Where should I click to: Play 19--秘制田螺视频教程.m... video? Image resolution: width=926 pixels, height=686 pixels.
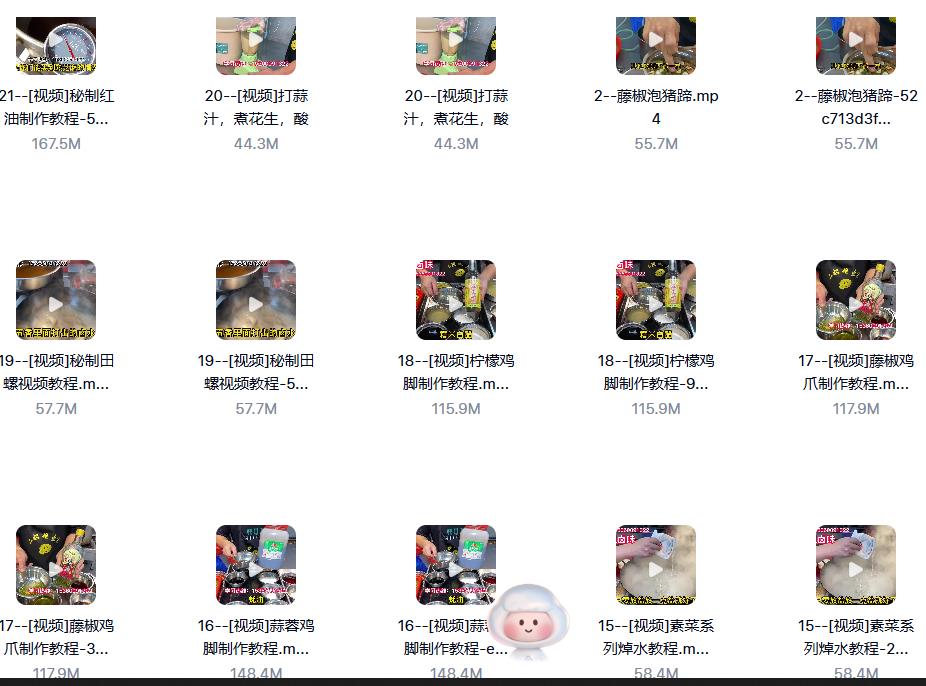[56, 301]
